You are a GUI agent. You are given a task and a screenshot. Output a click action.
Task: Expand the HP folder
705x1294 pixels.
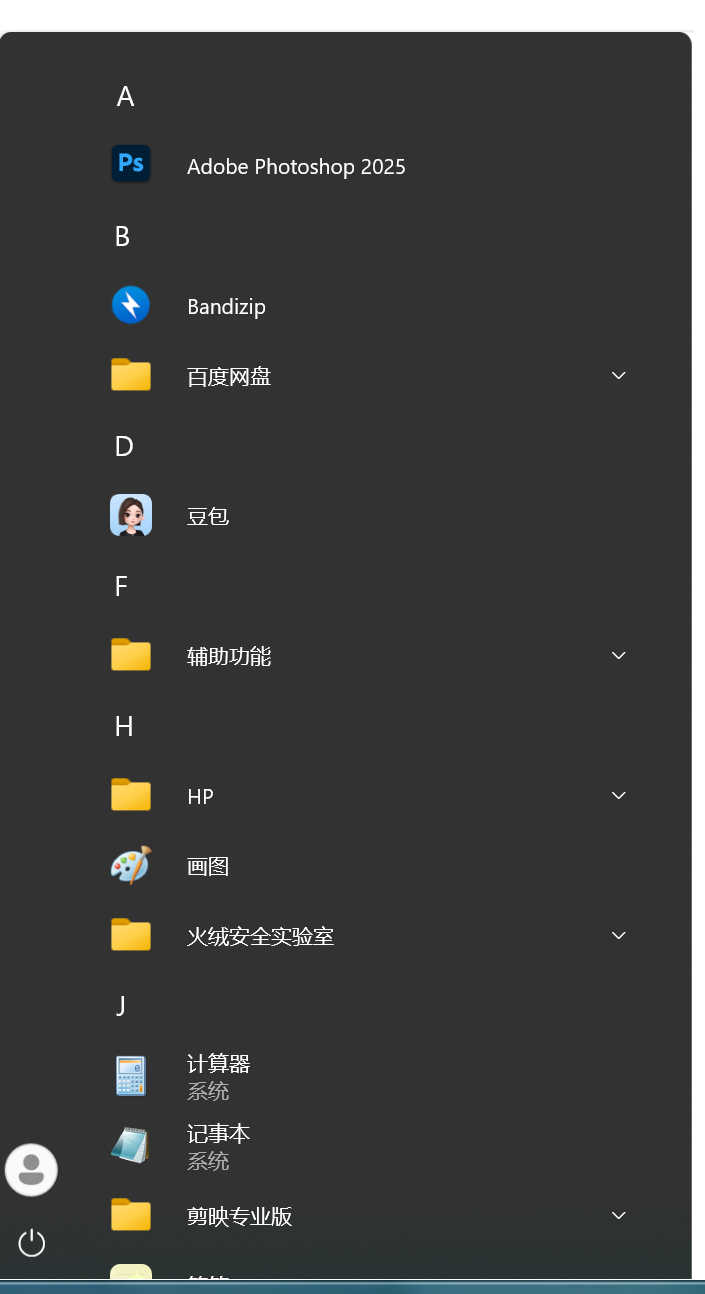[x=618, y=796]
